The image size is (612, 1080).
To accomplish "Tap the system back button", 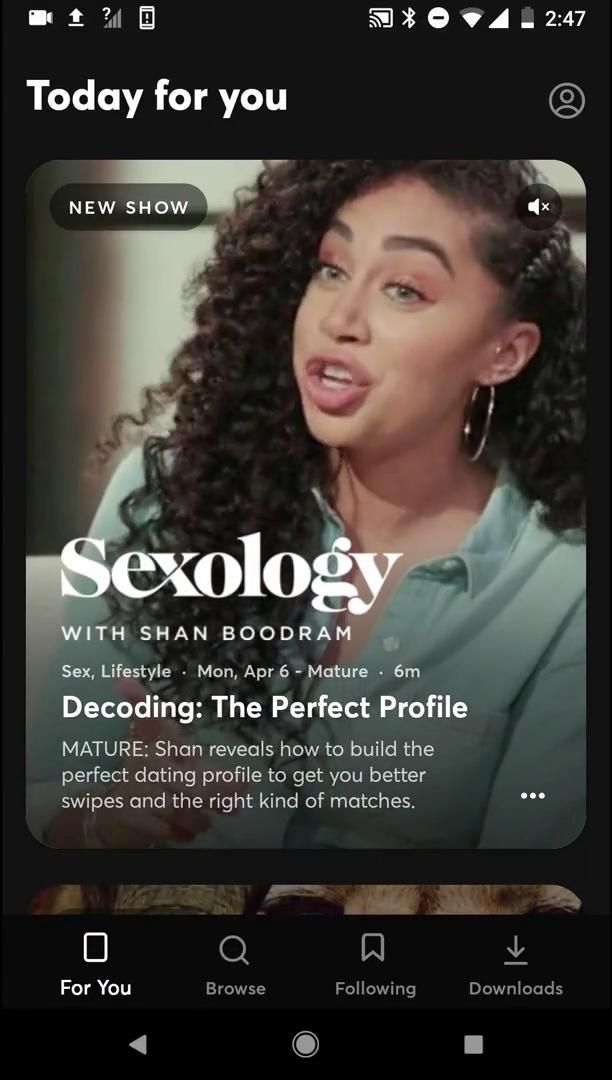I will pos(138,1044).
